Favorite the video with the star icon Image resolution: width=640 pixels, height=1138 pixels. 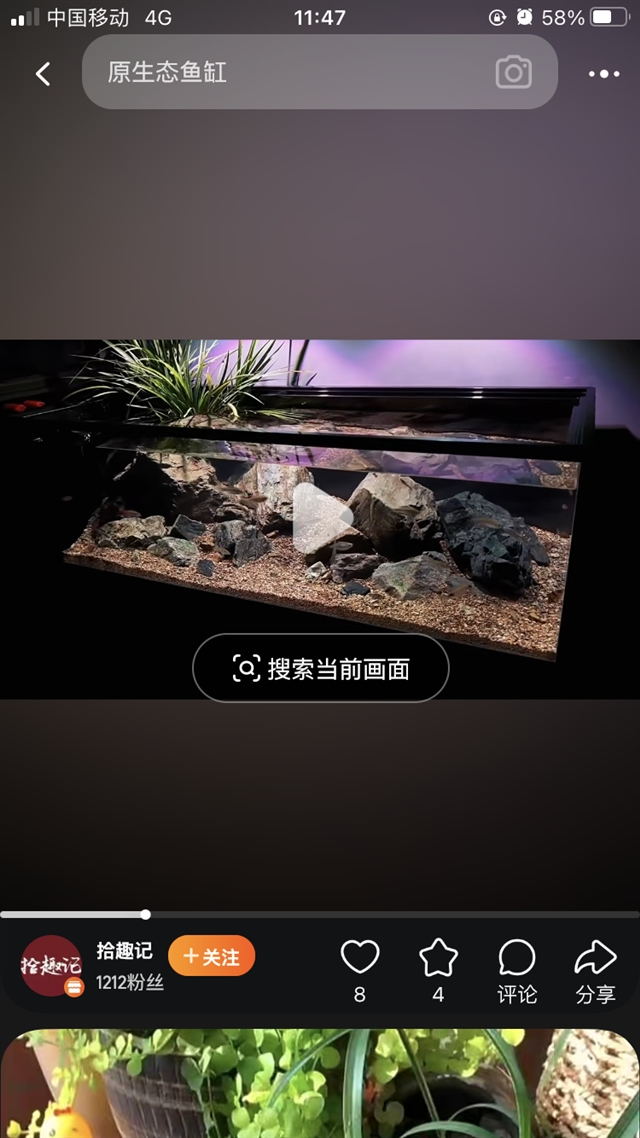(438, 958)
